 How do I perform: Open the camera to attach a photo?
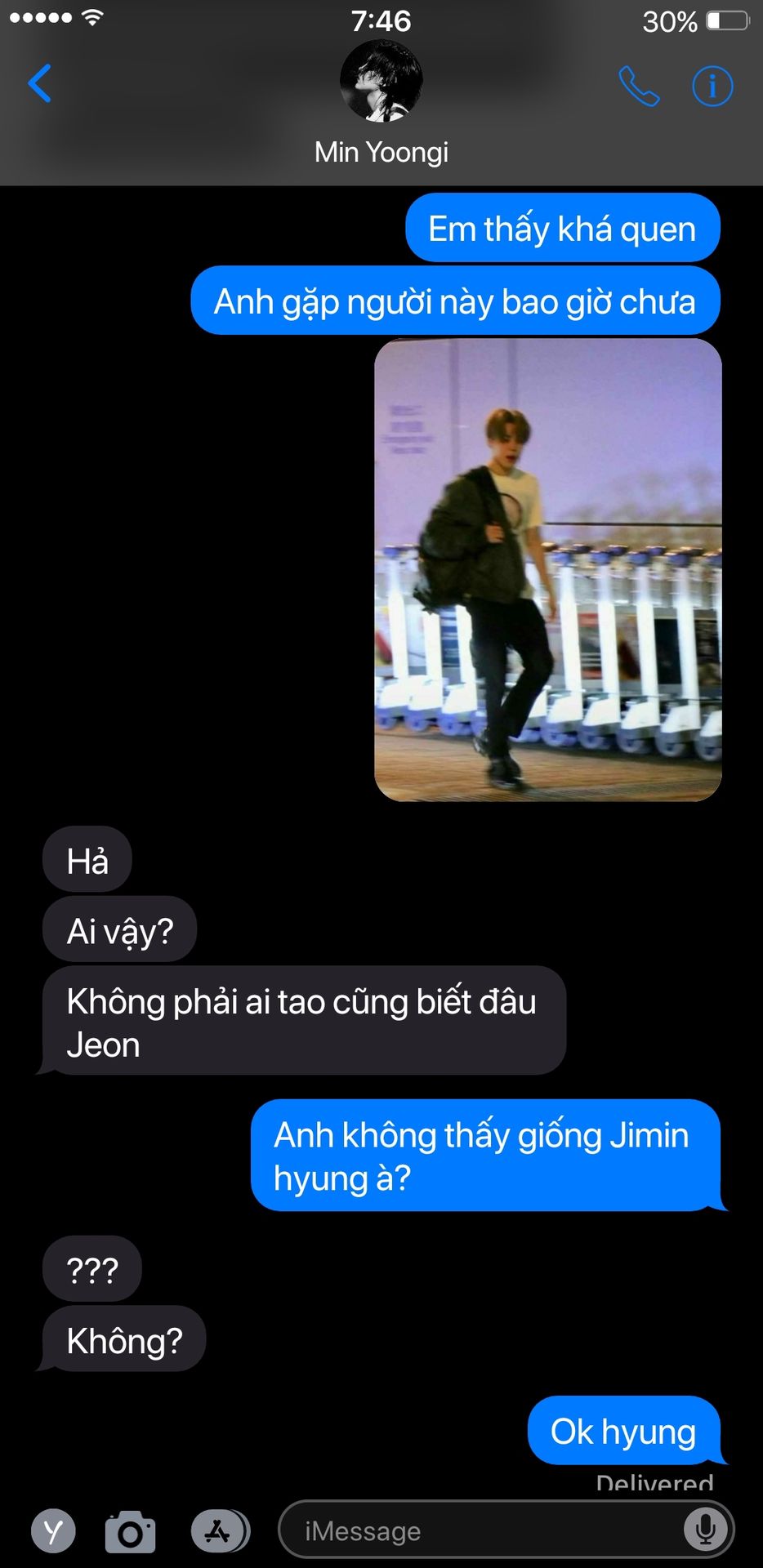click(x=131, y=1531)
